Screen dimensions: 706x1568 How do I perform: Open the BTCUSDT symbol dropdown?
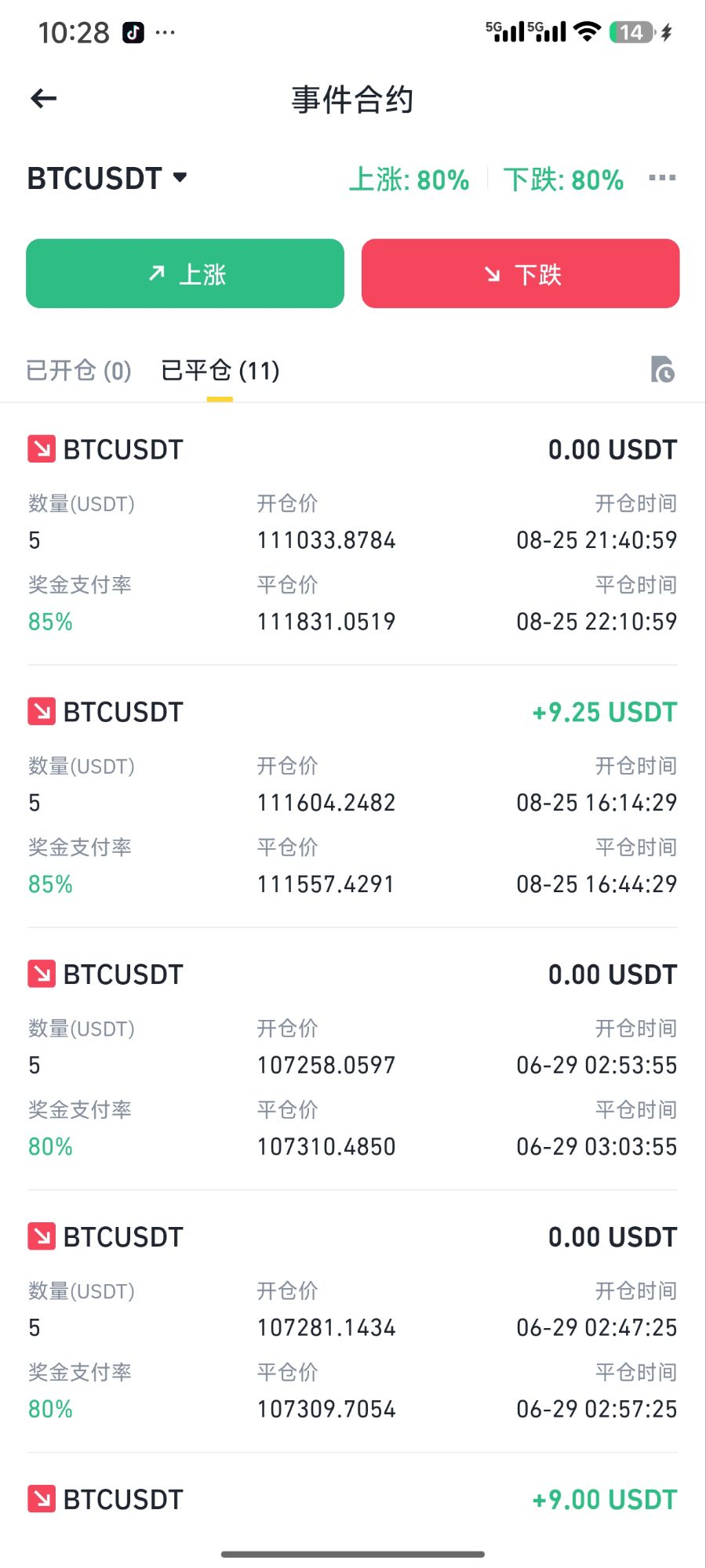point(107,179)
